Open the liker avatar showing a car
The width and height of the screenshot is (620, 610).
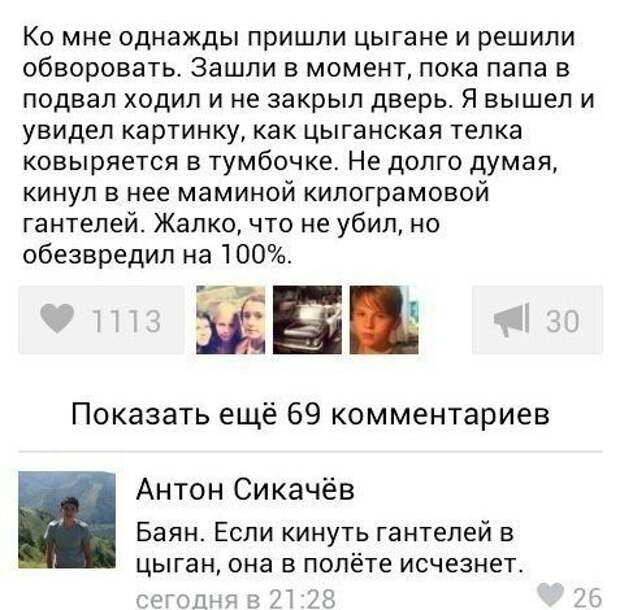pos(307,320)
